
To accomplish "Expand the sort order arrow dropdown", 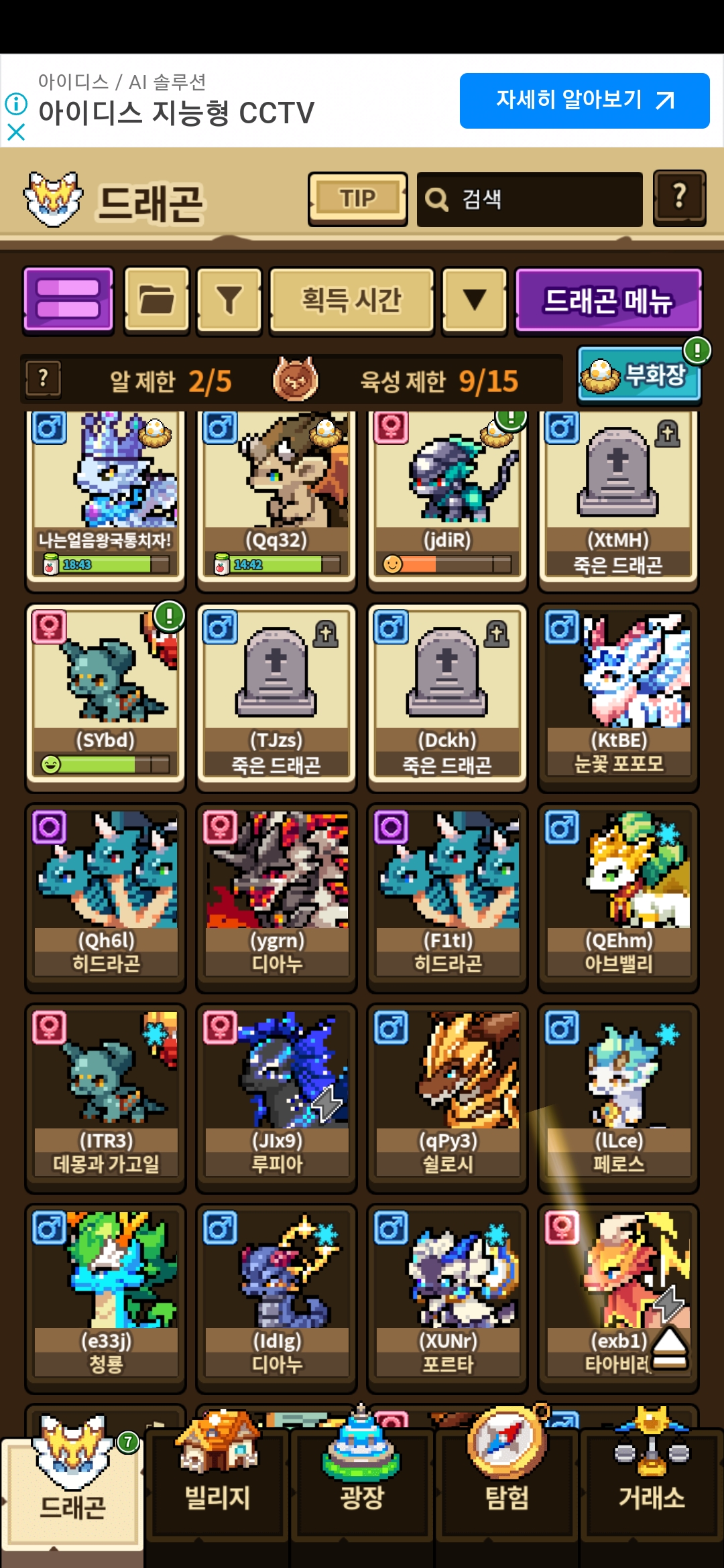I will (x=475, y=299).
